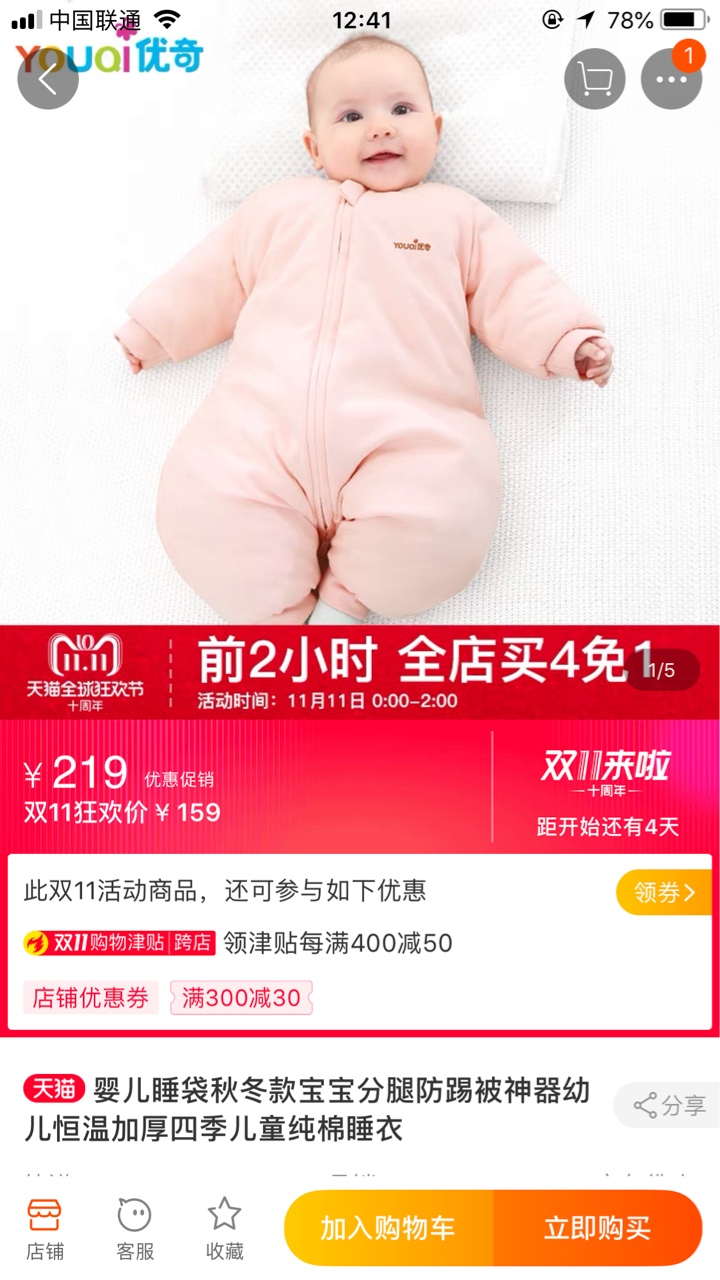This screenshot has width=720, height=1280.
Task: Open the shopping cart icon
Action: (595, 79)
